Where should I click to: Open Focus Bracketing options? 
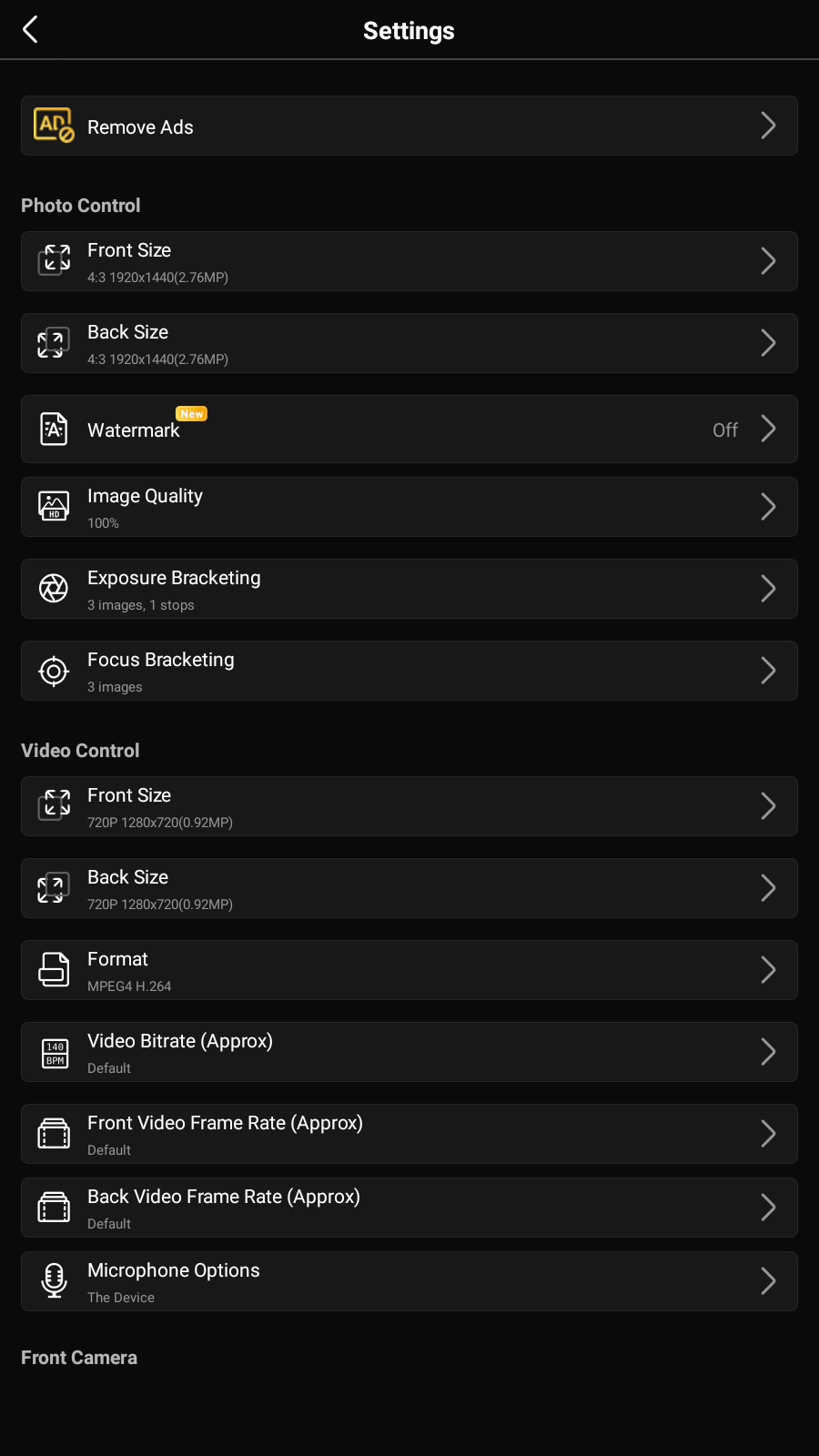tap(409, 671)
